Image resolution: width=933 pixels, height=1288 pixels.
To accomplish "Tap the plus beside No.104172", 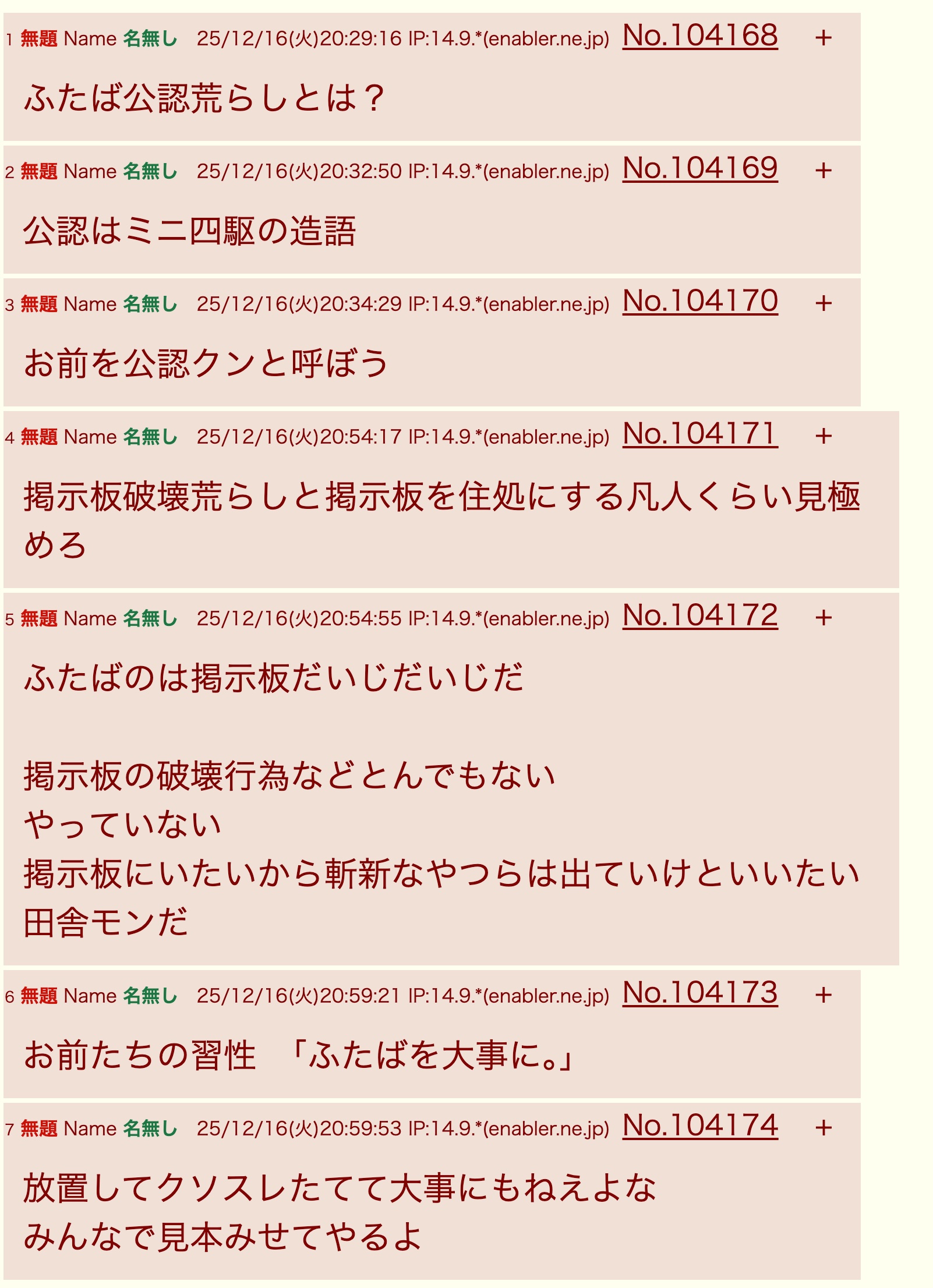I will pos(823,618).
